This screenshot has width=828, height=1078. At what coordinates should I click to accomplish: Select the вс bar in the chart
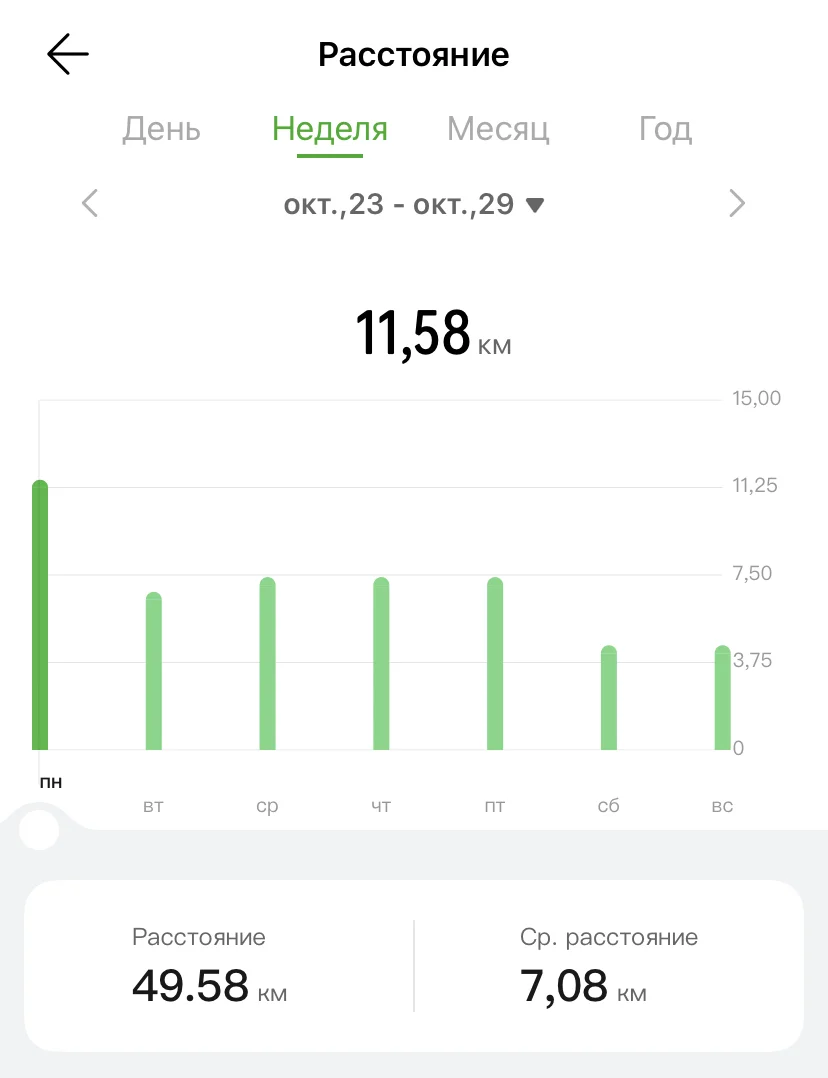coord(722,698)
